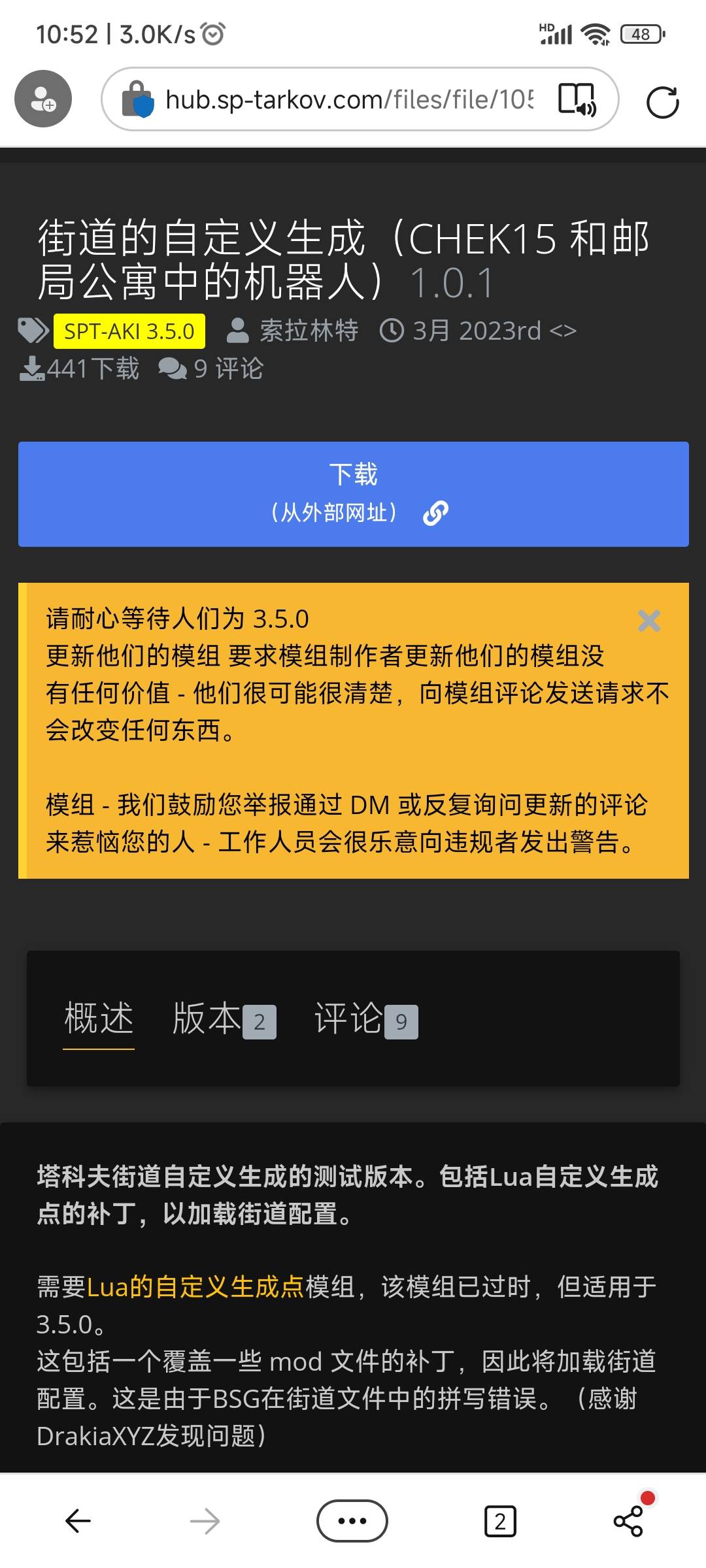The width and height of the screenshot is (706, 1568).
Task: Tap the reader mode speaker icon
Action: [578, 99]
